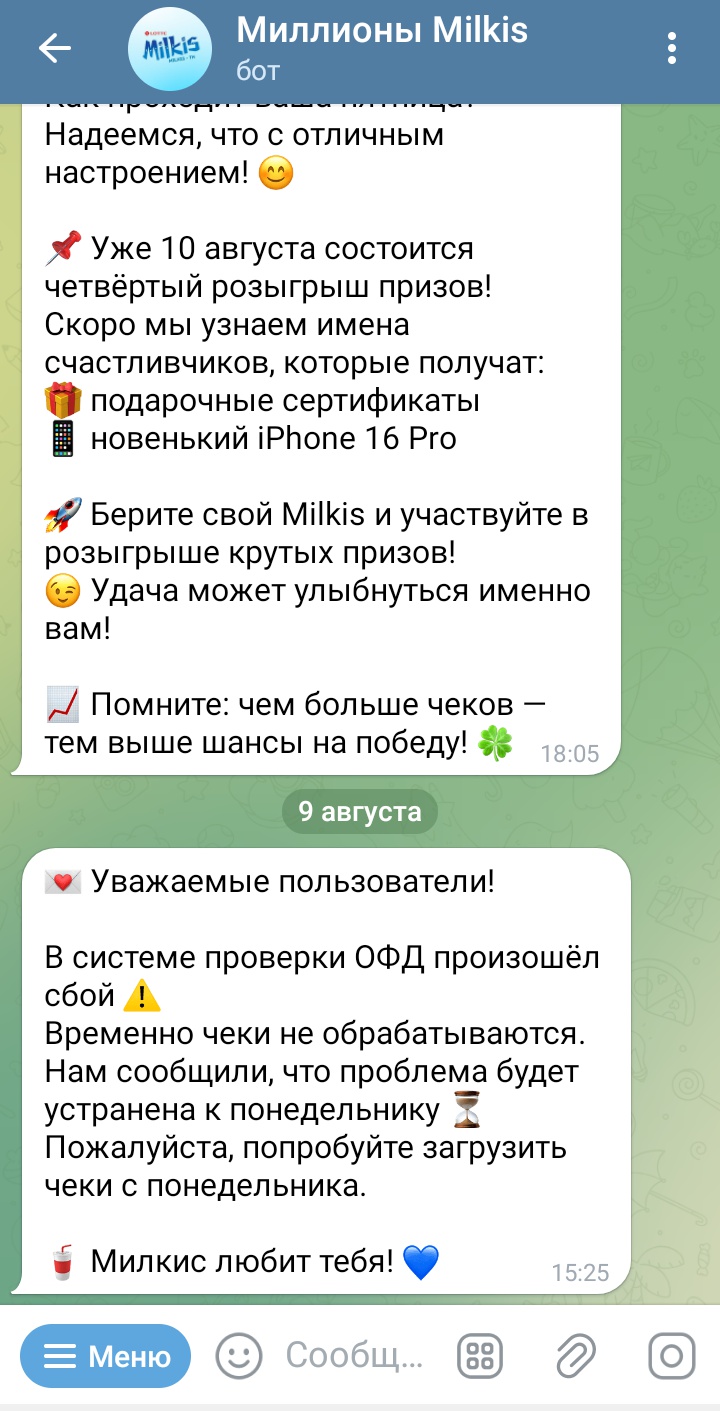Open the emoji picker
The image size is (720, 1411).
(238, 1356)
